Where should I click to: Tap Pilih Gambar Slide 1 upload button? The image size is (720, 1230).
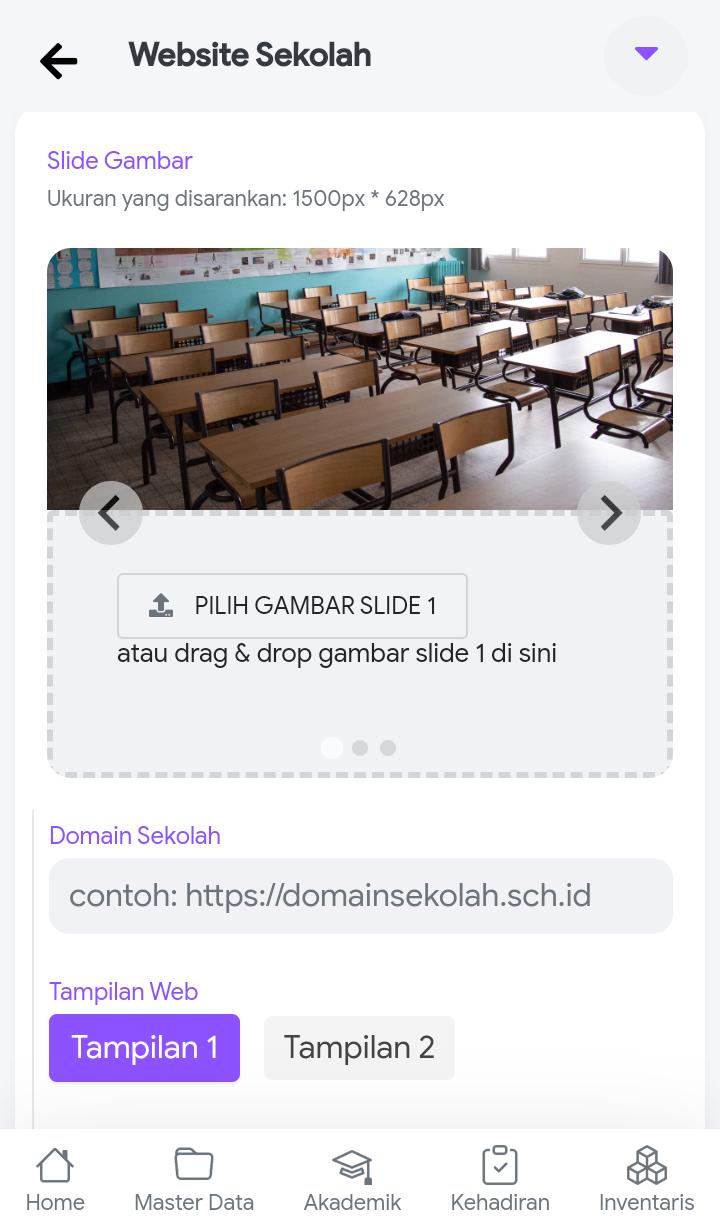[x=292, y=606]
